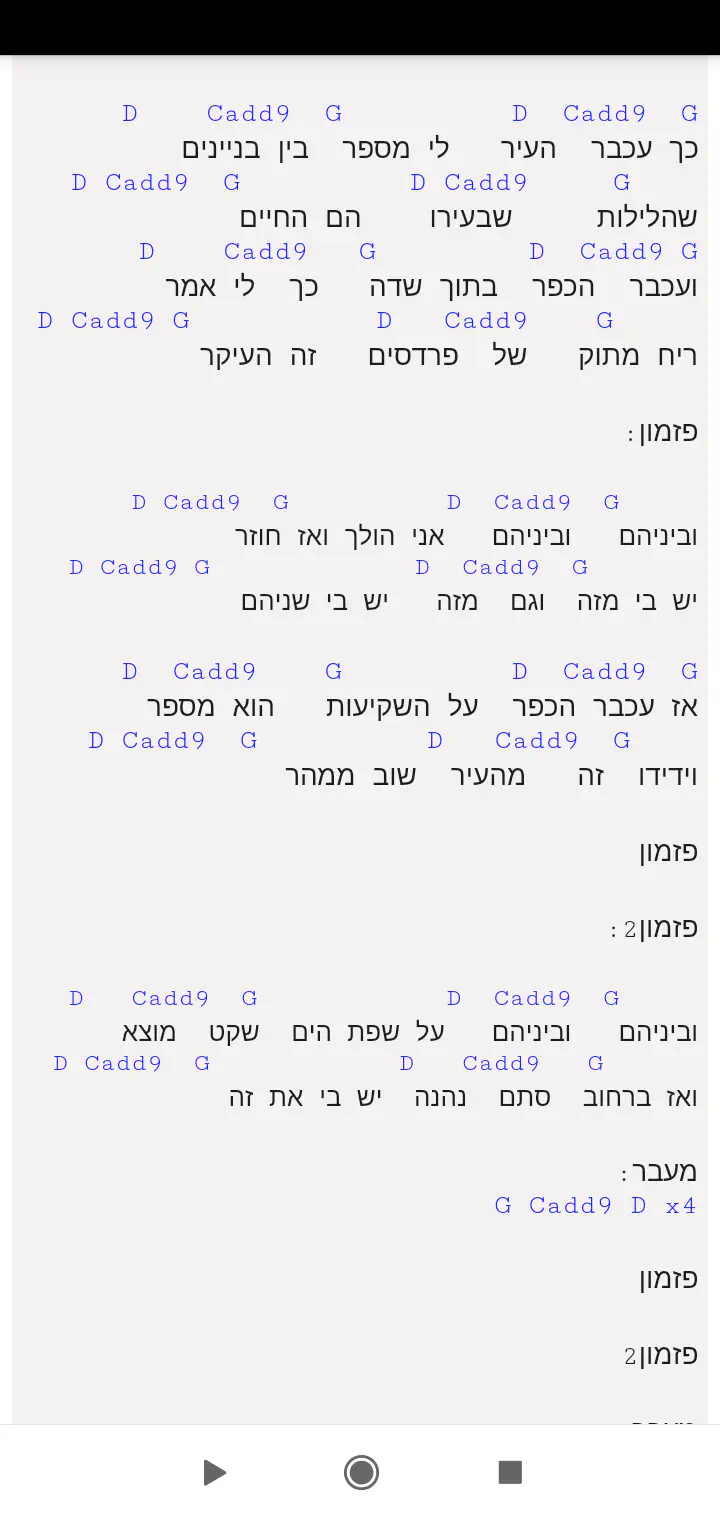
Task: Start playback with the play button
Action: point(214,1472)
